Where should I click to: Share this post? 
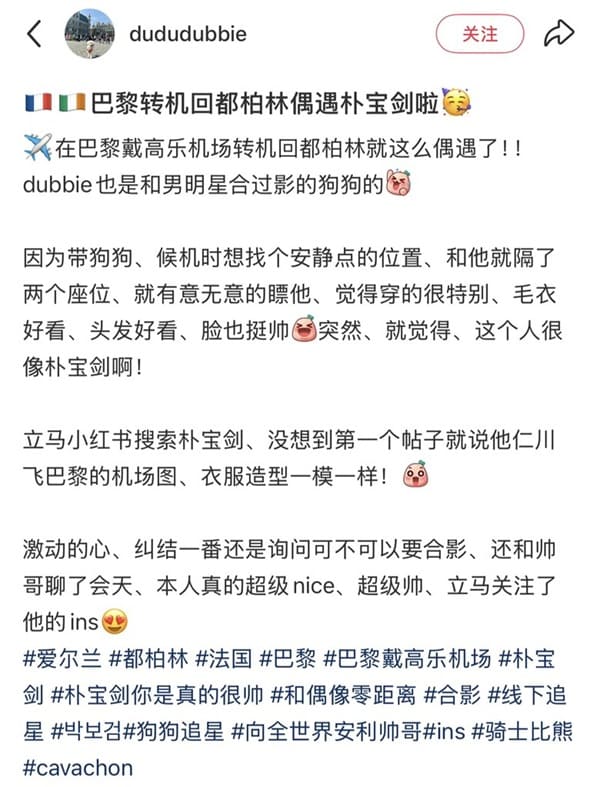point(556,34)
